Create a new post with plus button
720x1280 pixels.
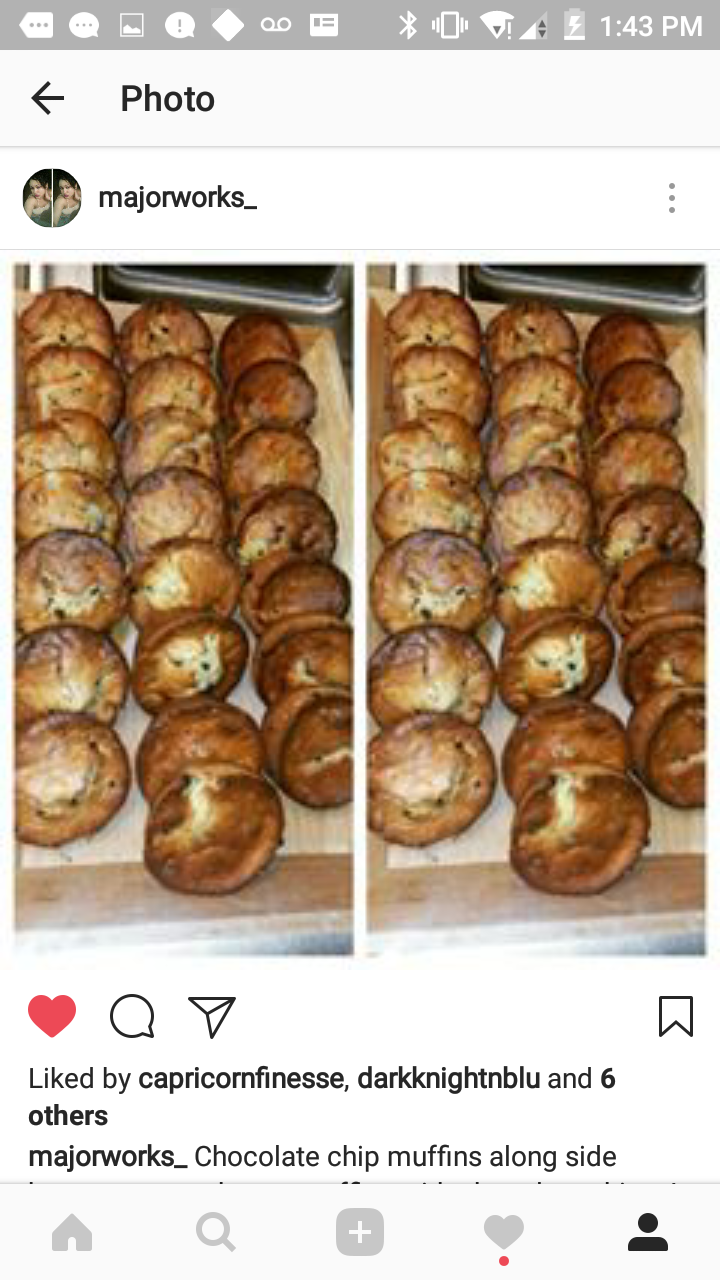tap(360, 1232)
